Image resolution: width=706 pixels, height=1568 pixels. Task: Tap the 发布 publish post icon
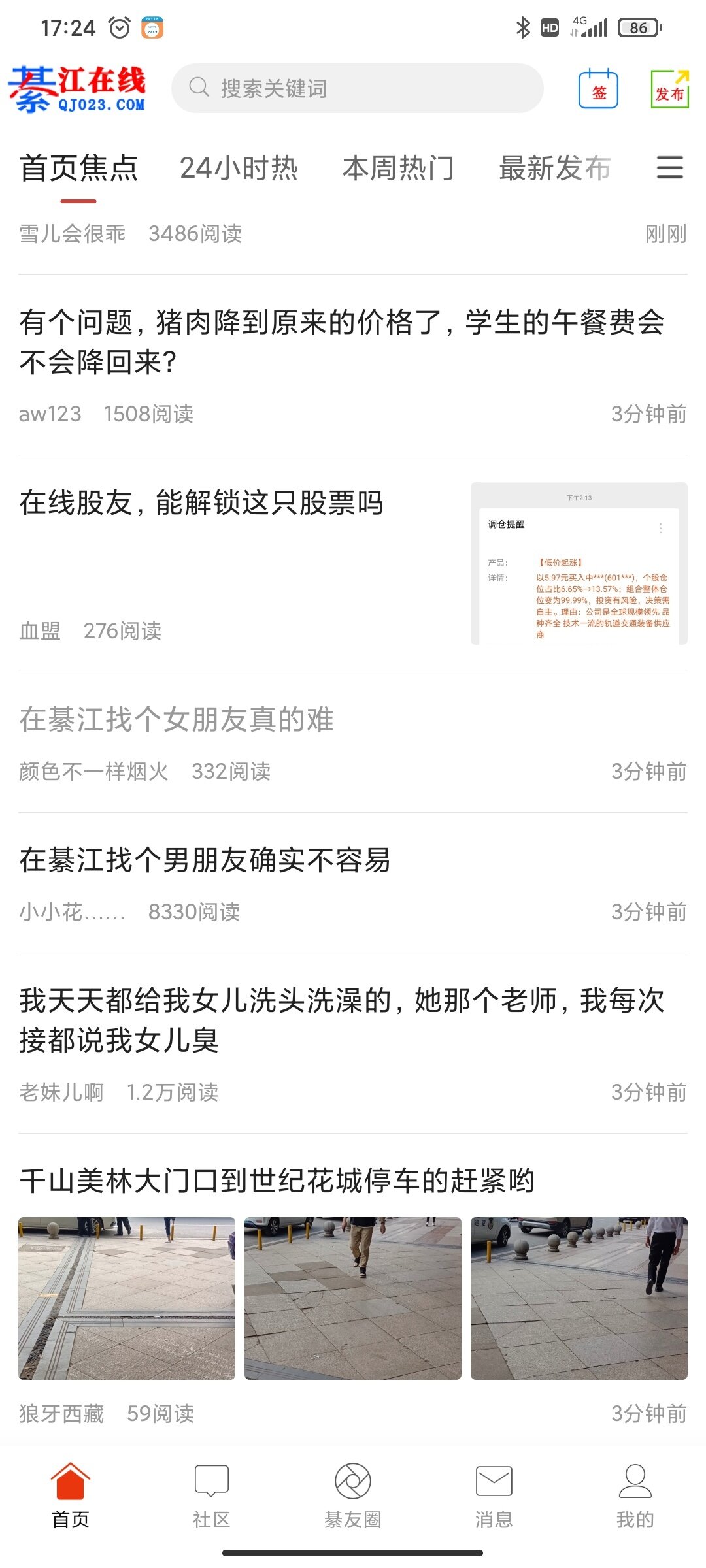[x=669, y=90]
